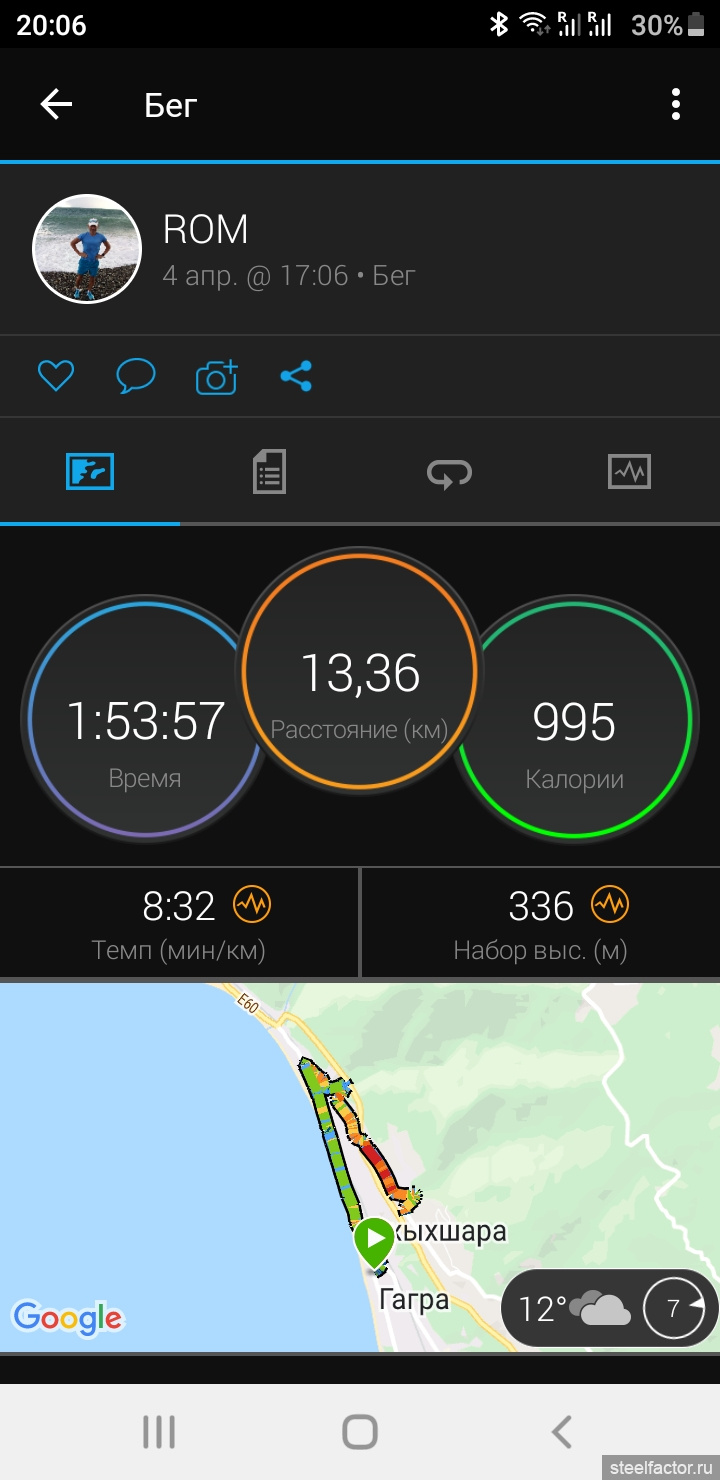Tap the system home button
Screen dimensions: 720x1480
[x=360, y=1432]
